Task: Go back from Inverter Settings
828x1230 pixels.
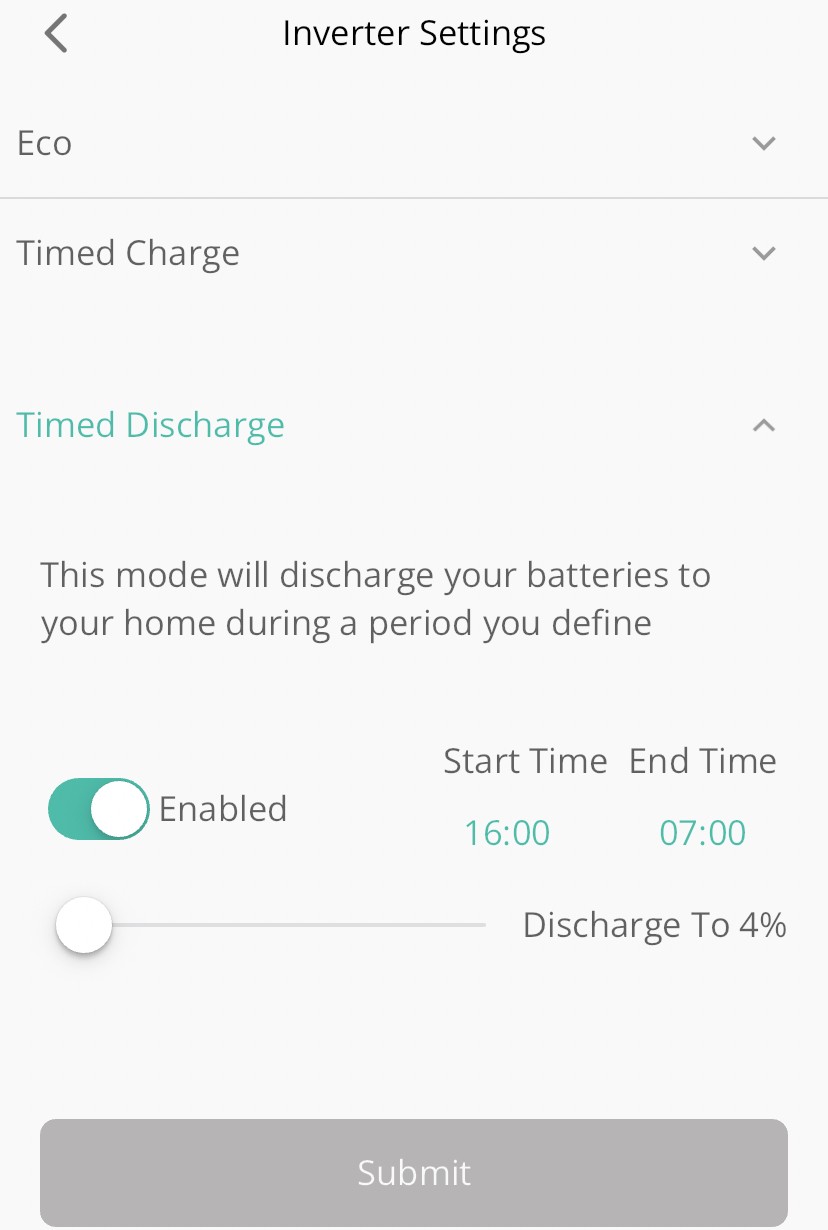Action: tap(56, 33)
